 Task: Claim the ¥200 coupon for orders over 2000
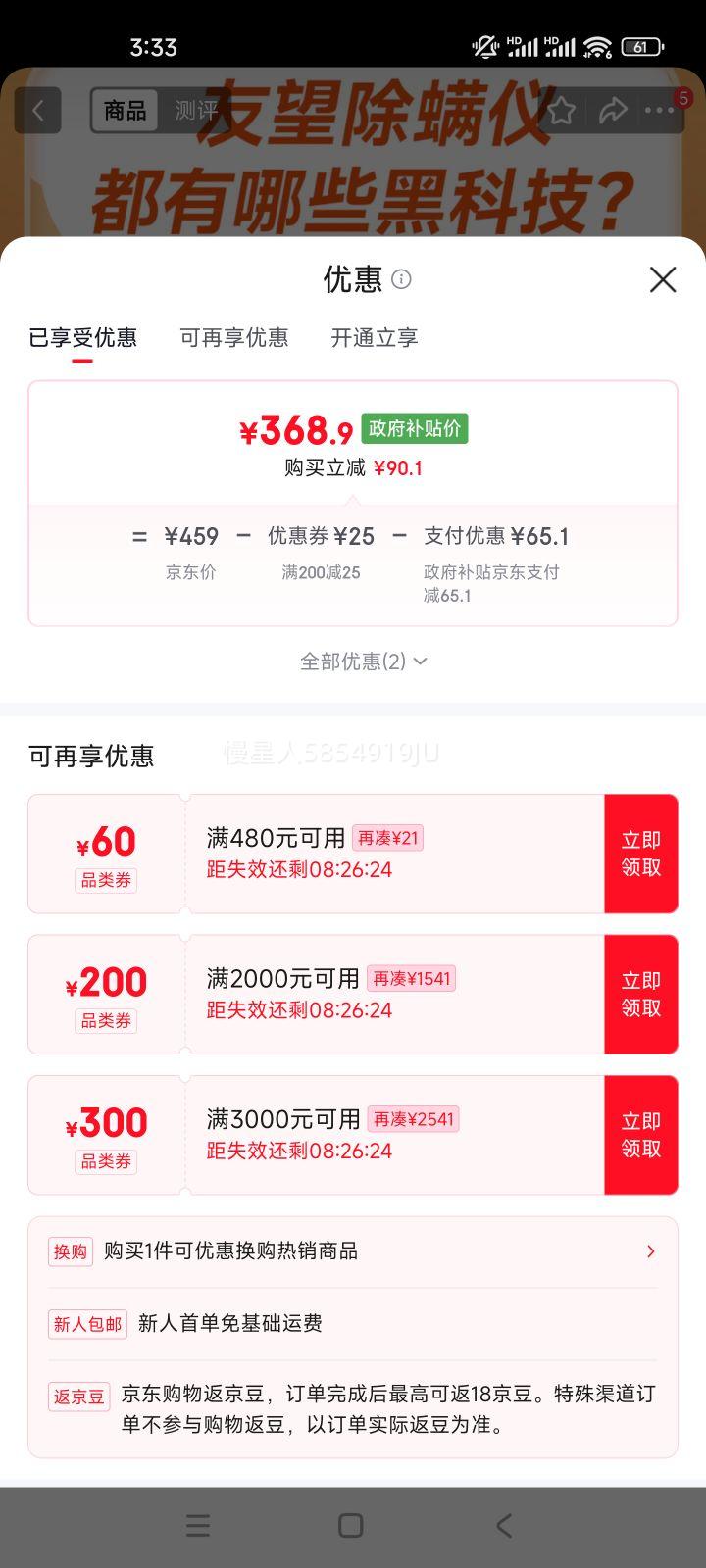coord(640,994)
